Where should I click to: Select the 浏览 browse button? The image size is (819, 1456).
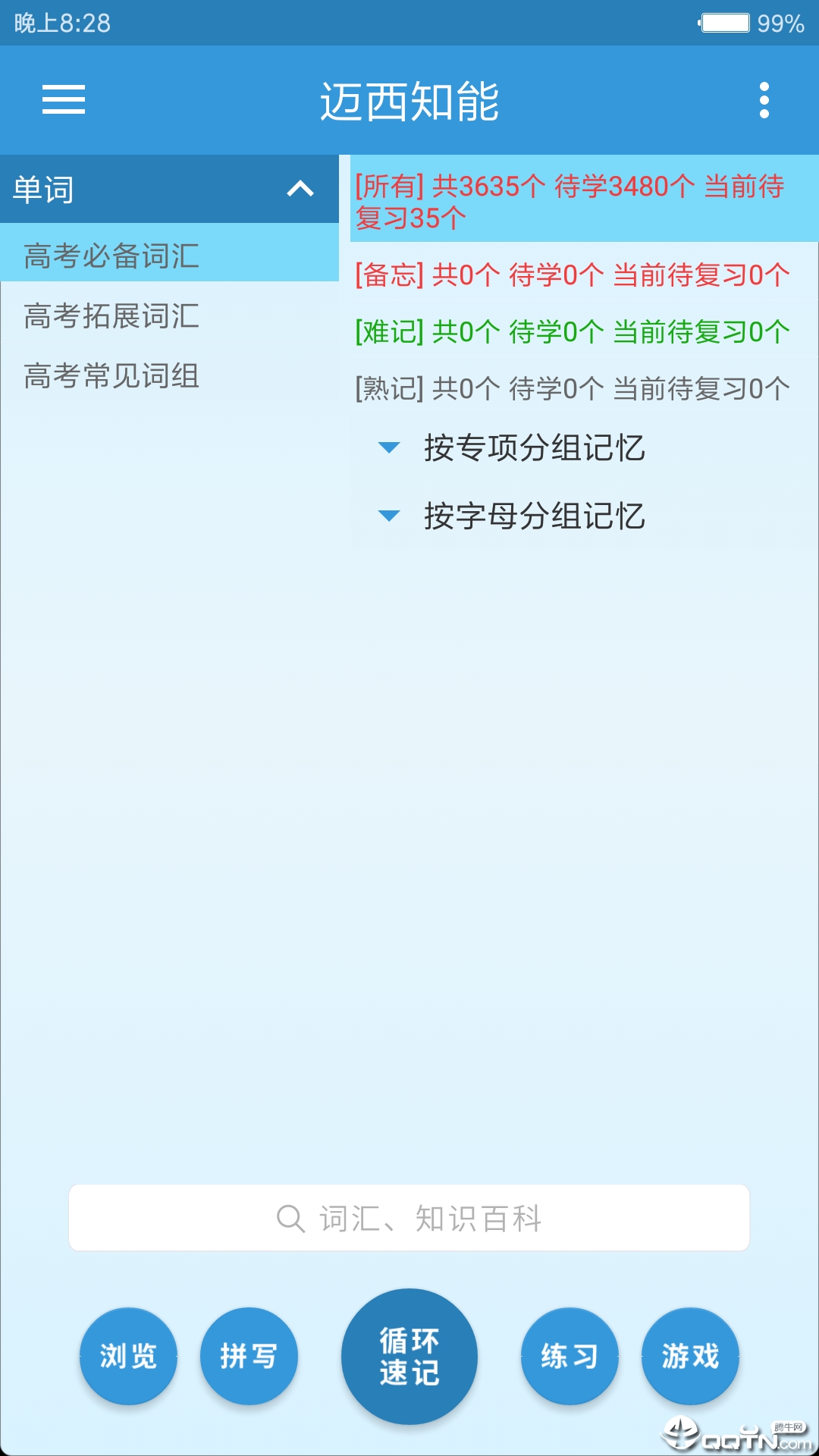click(127, 1357)
